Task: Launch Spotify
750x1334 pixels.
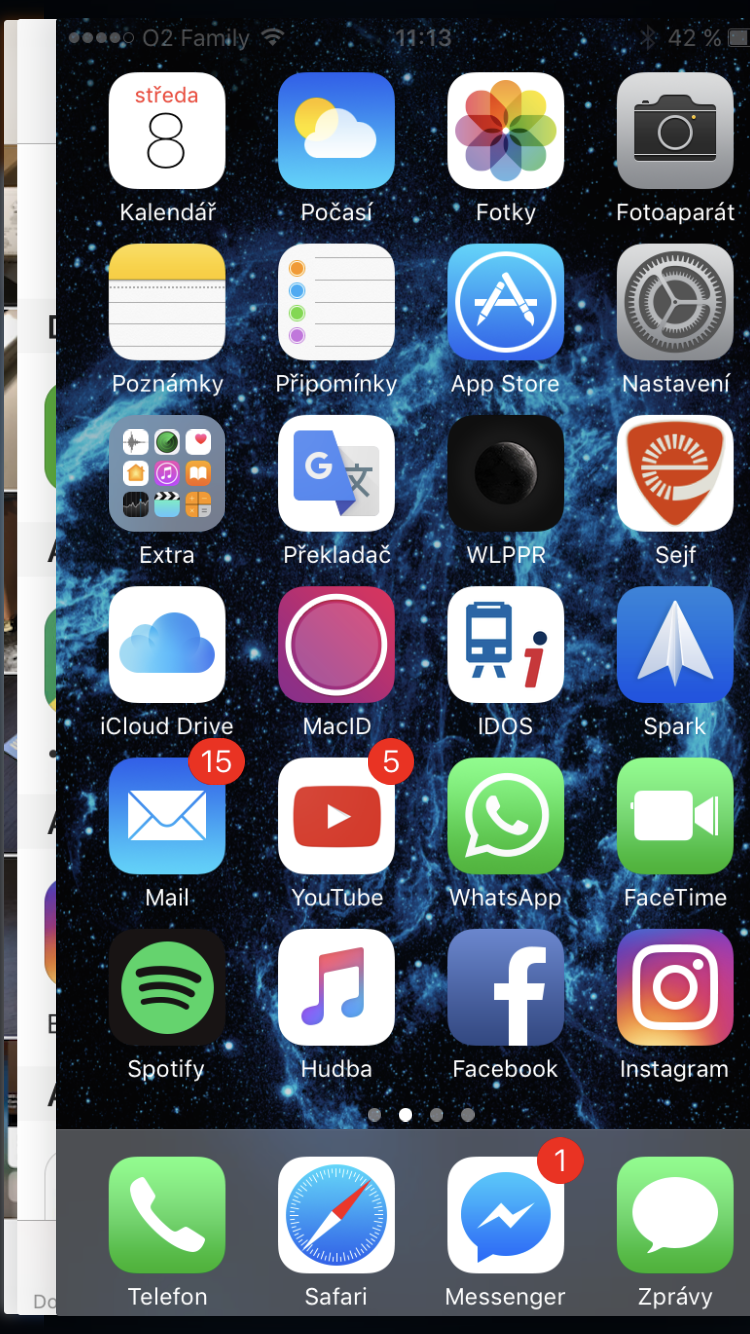Action: [x=167, y=987]
